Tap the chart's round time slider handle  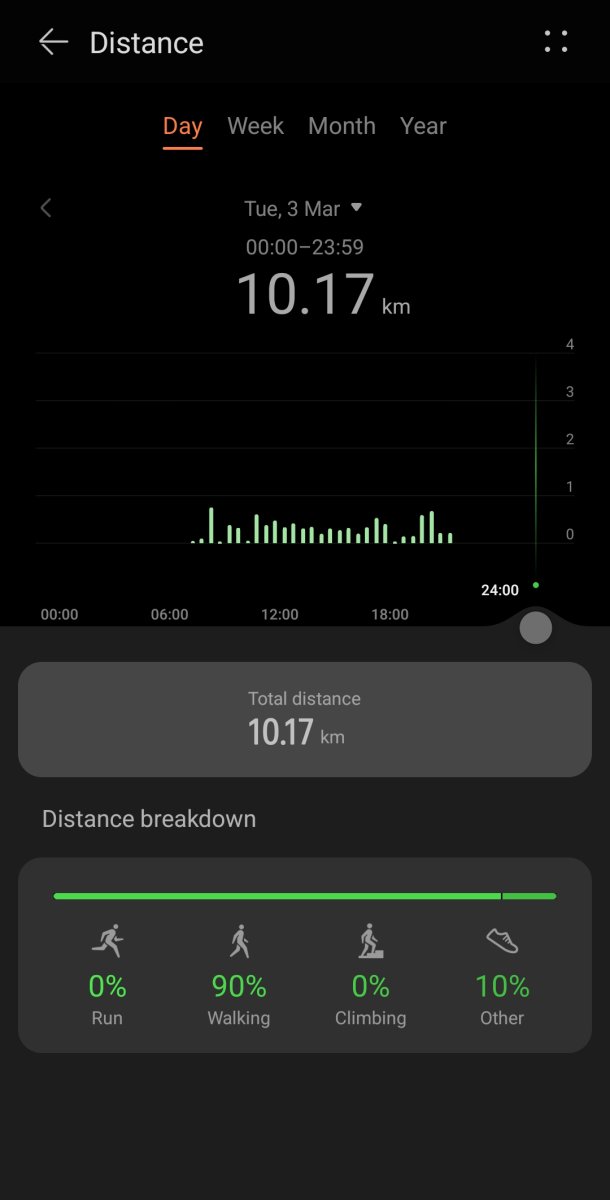pyautogui.click(x=536, y=628)
